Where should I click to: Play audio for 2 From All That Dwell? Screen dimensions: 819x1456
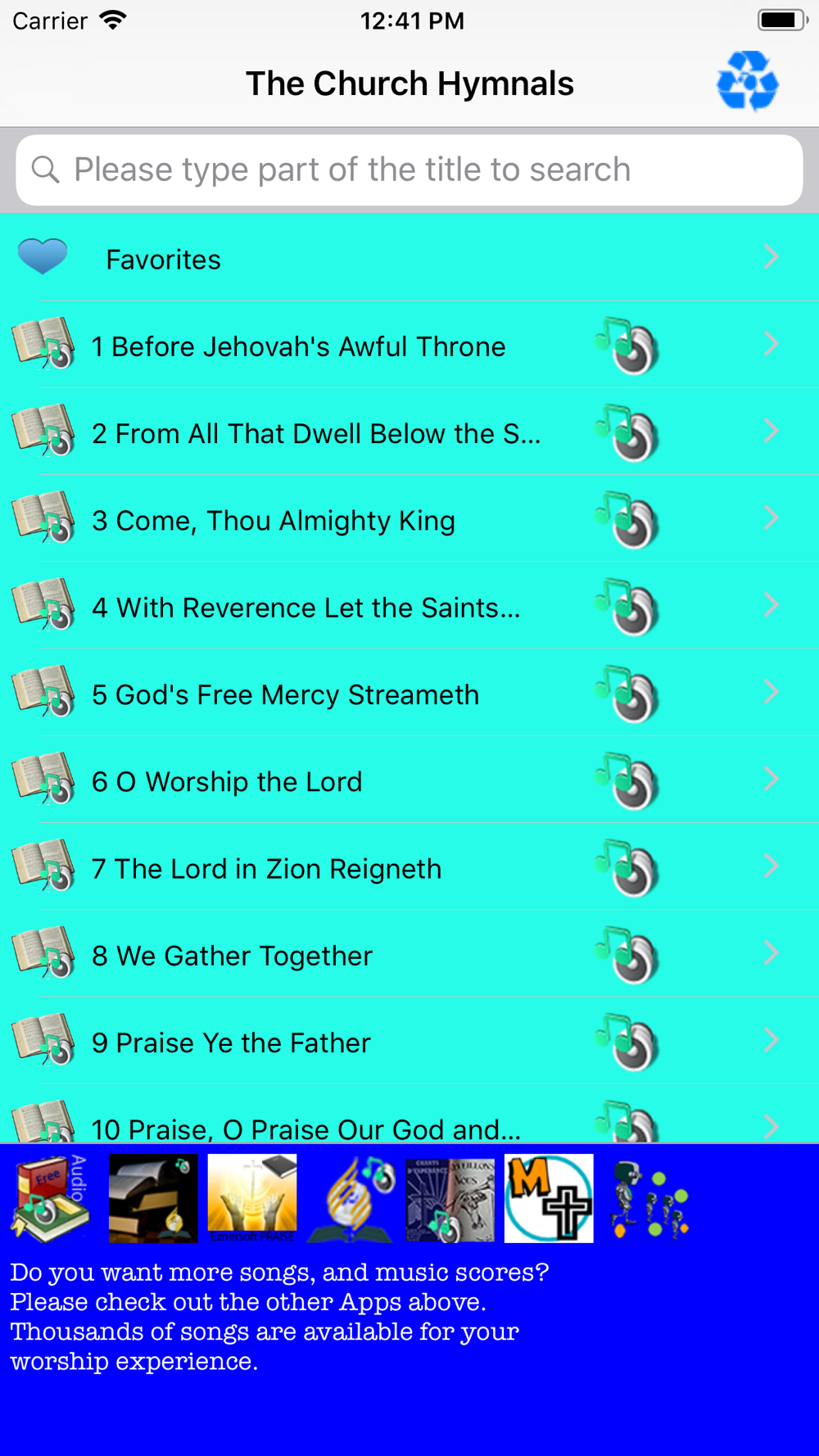pos(627,433)
